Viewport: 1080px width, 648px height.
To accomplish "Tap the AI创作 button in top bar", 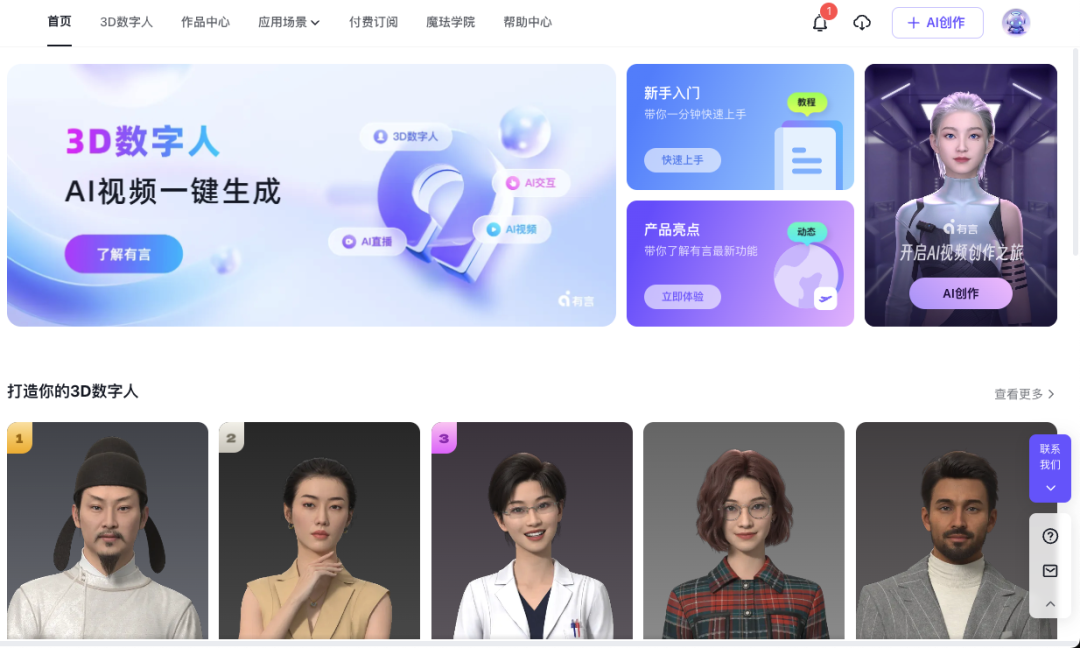I will point(937,23).
